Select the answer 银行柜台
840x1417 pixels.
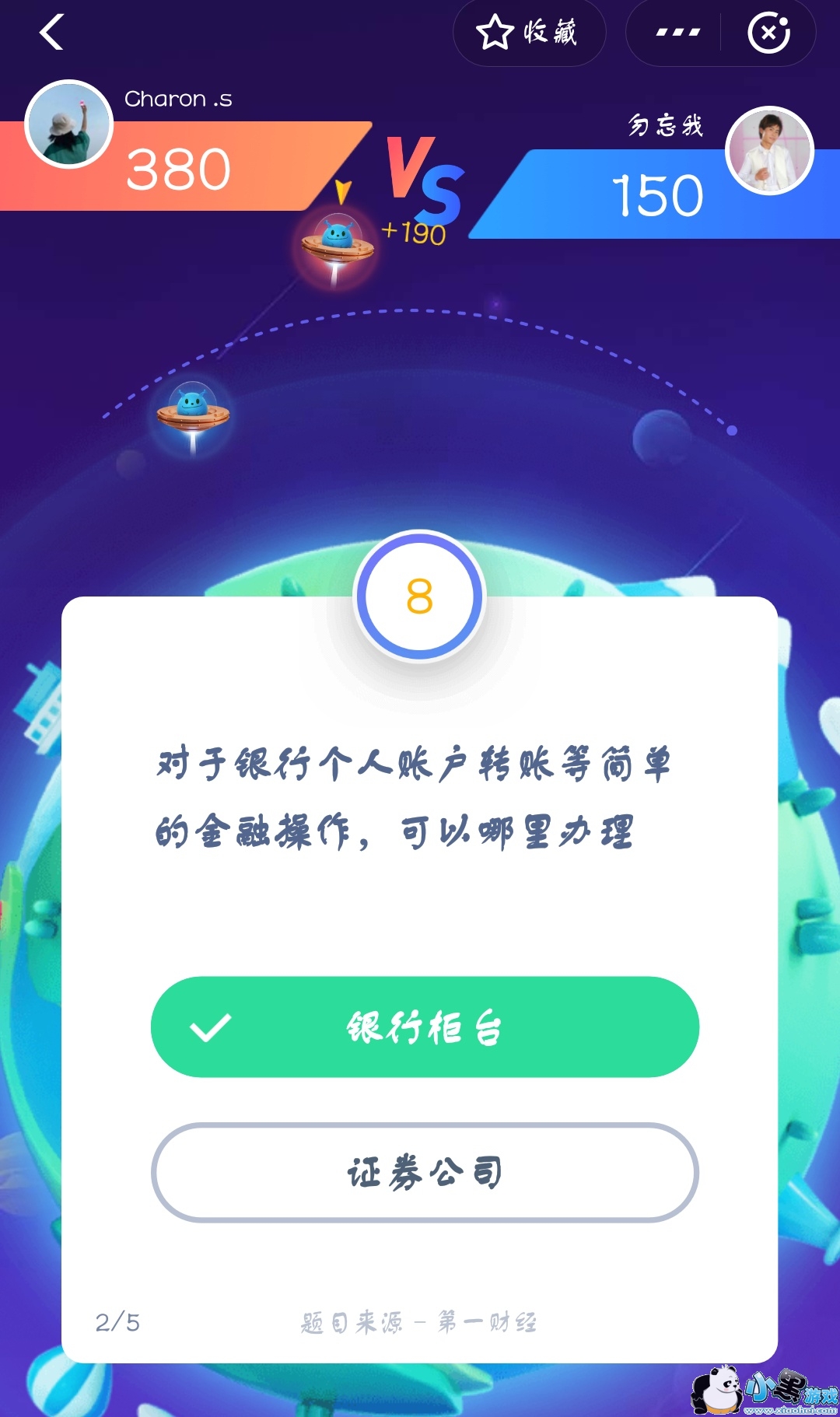(x=425, y=1027)
